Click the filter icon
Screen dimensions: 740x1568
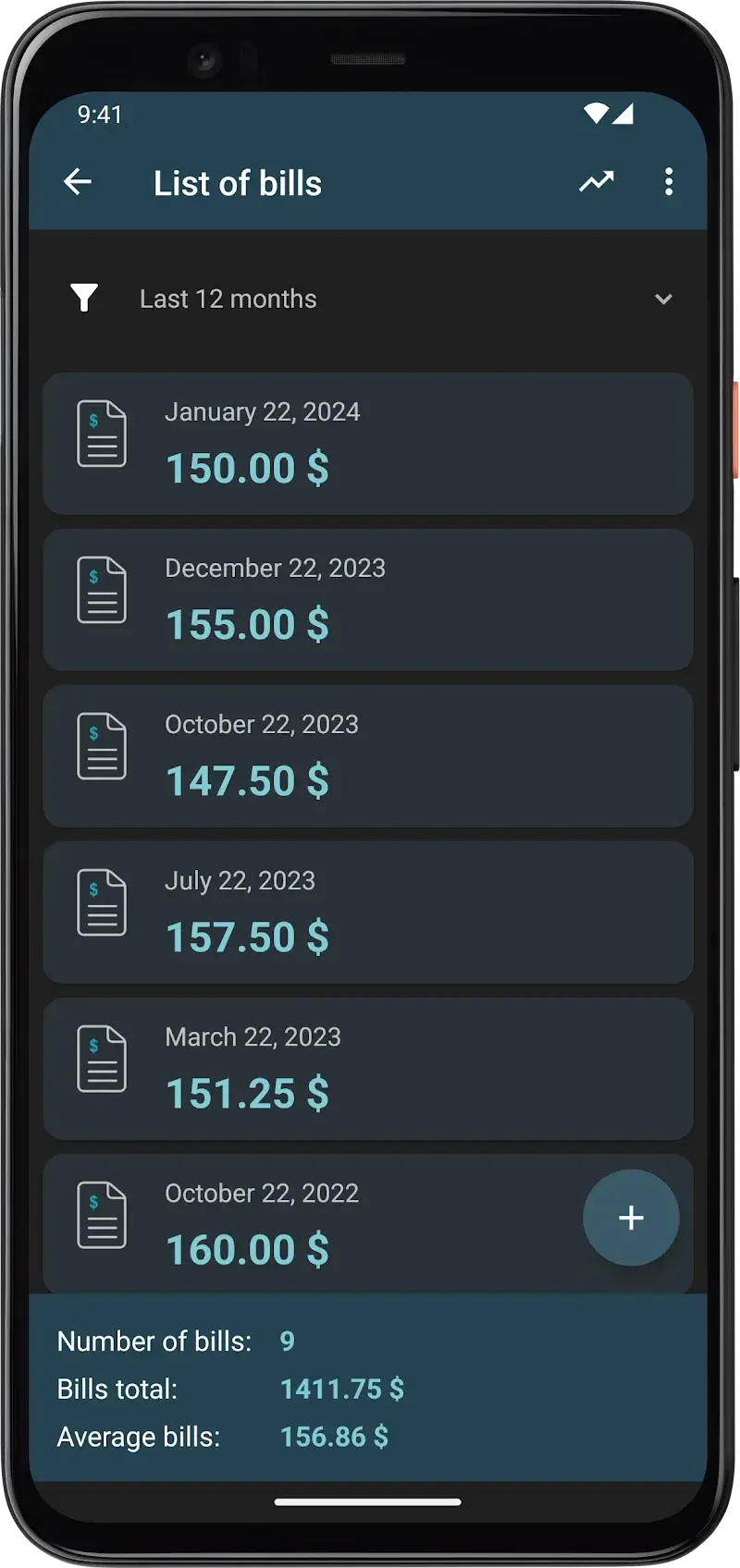point(85,298)
